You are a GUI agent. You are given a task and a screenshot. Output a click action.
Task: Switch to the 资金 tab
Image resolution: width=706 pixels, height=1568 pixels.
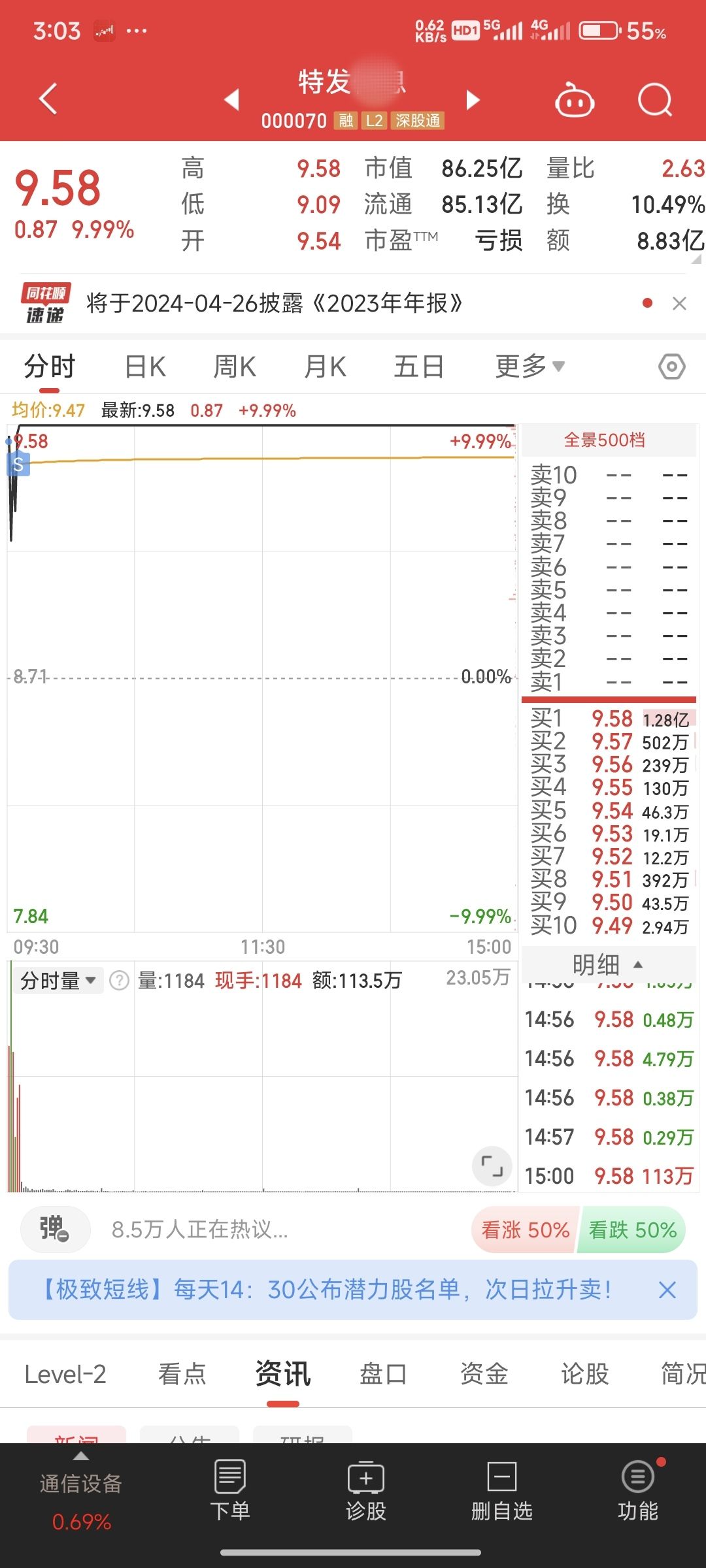[x=484, y=1374]
